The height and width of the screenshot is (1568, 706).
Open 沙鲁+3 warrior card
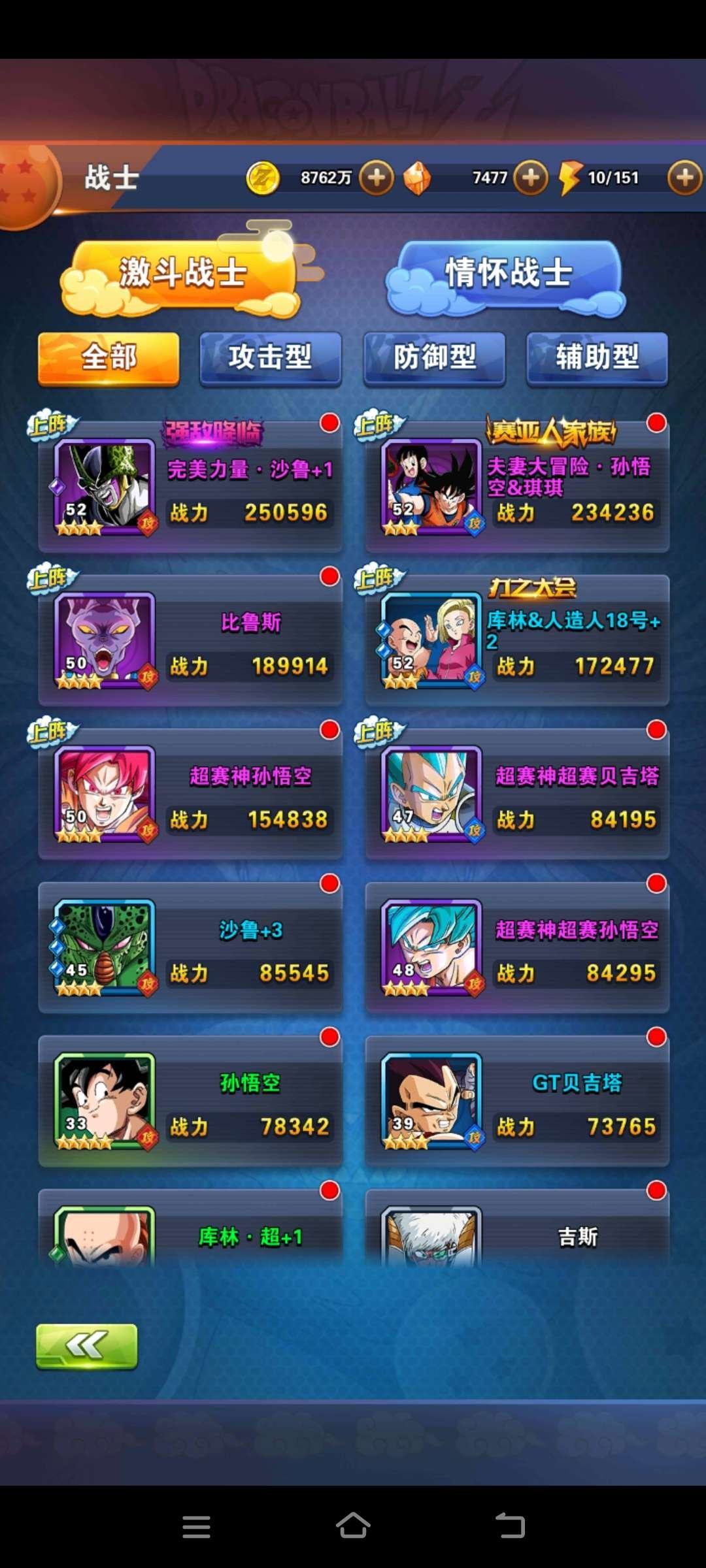pos(190,947)
